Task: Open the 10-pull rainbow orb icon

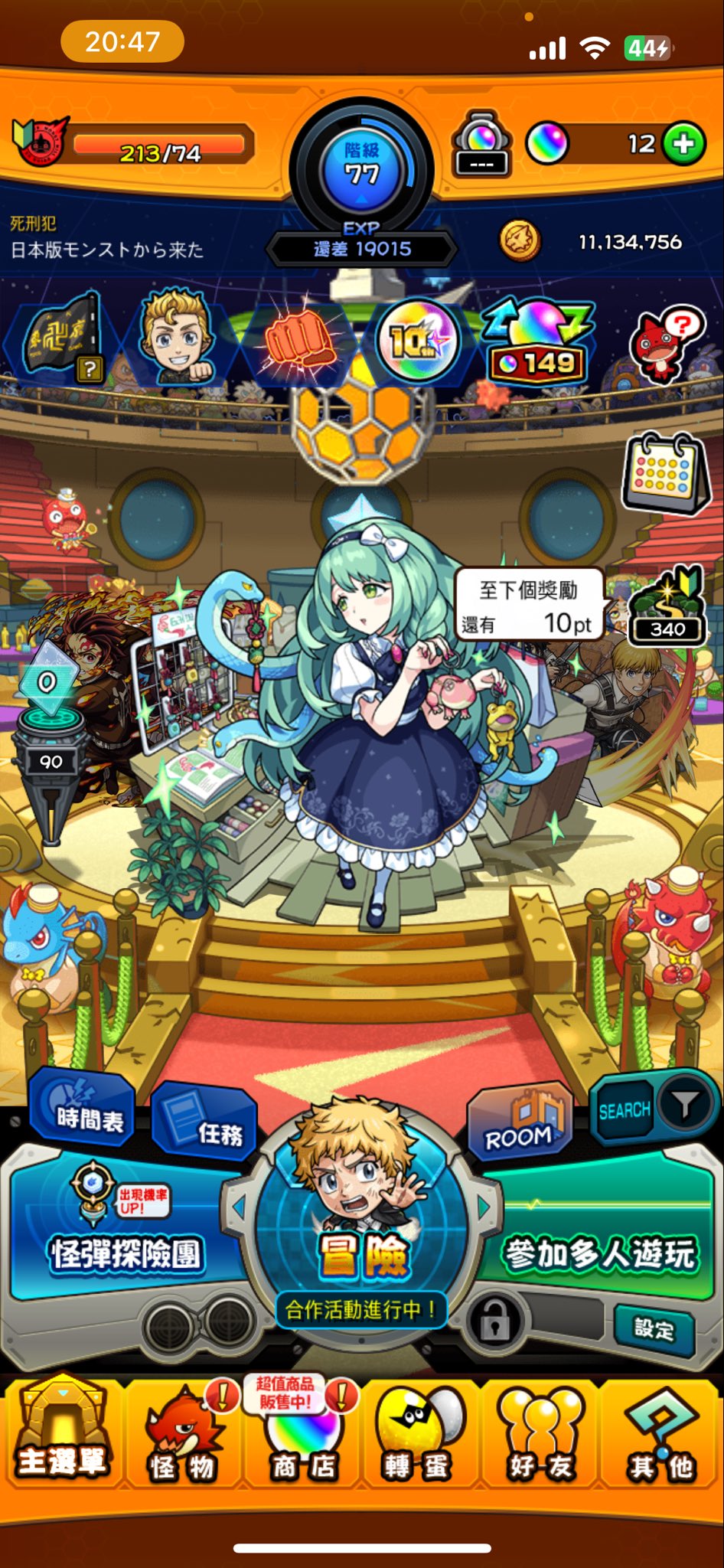Action: [418, 341]
